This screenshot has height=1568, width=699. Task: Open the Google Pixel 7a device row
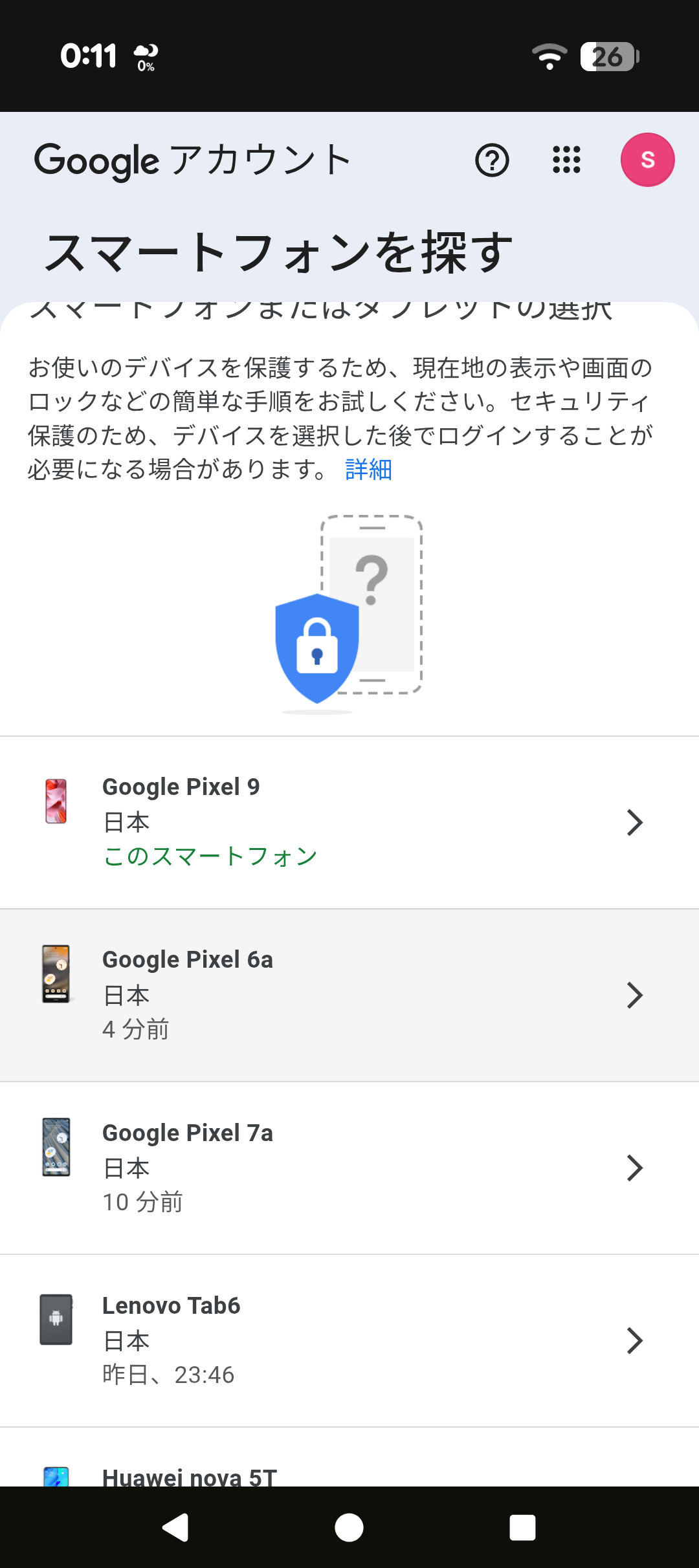coord(349,1168)
